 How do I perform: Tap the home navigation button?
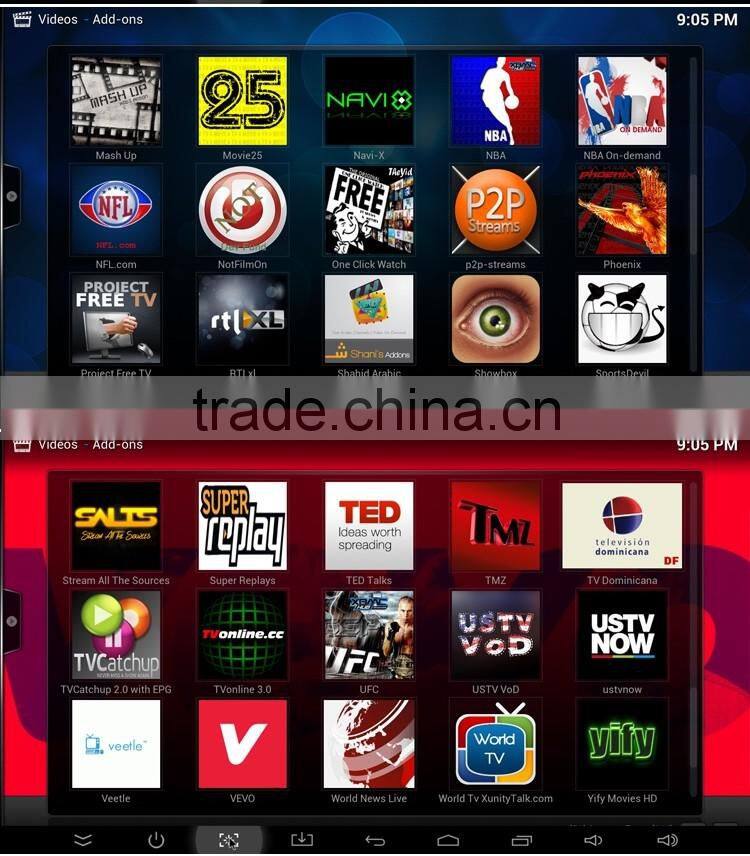pyautogui.click(x=446, y=841)
